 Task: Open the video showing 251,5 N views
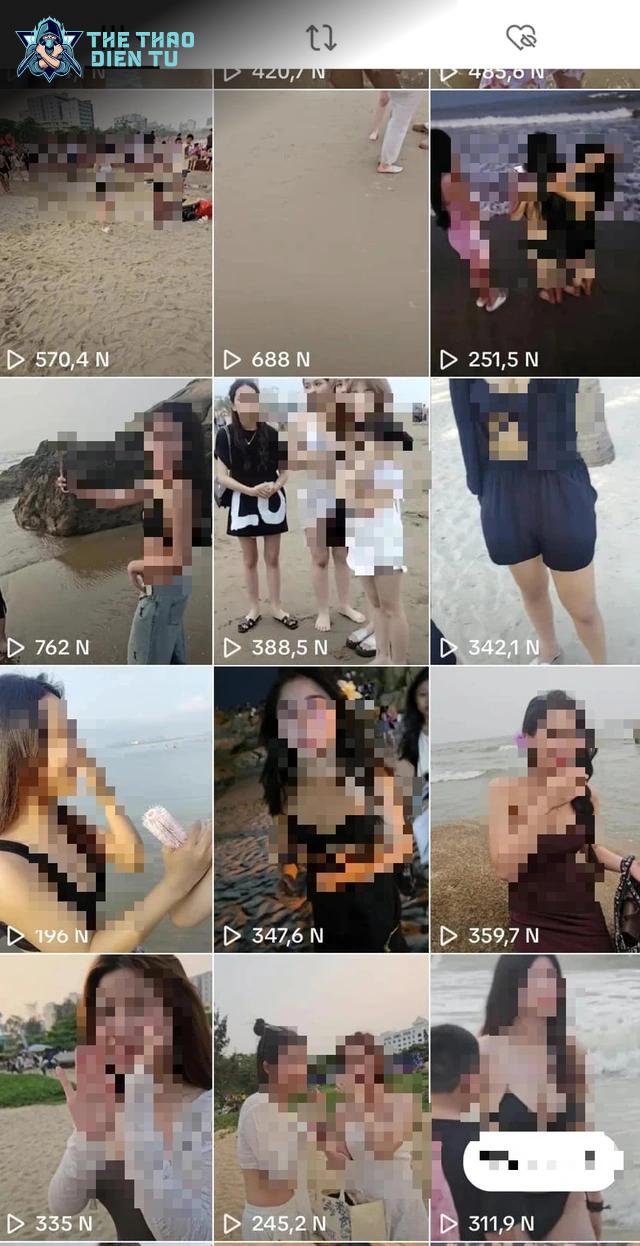(535, 232)
